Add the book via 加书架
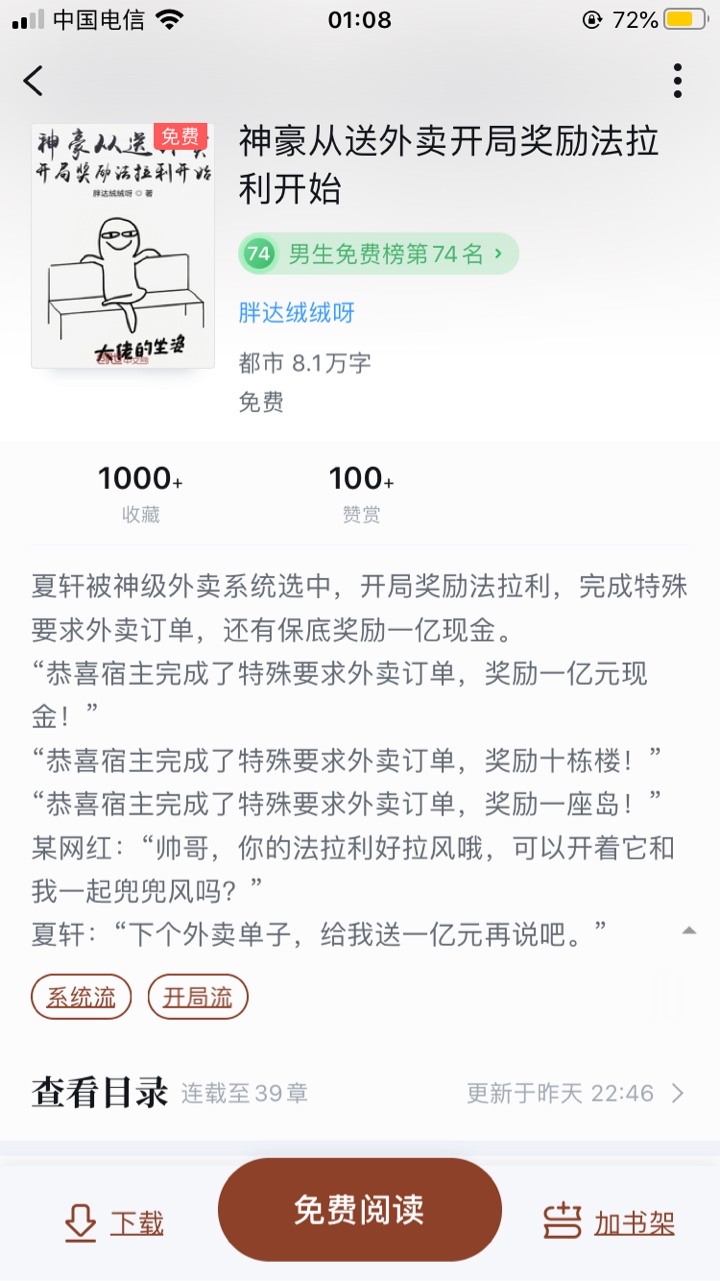 (x=609, y=1222)
